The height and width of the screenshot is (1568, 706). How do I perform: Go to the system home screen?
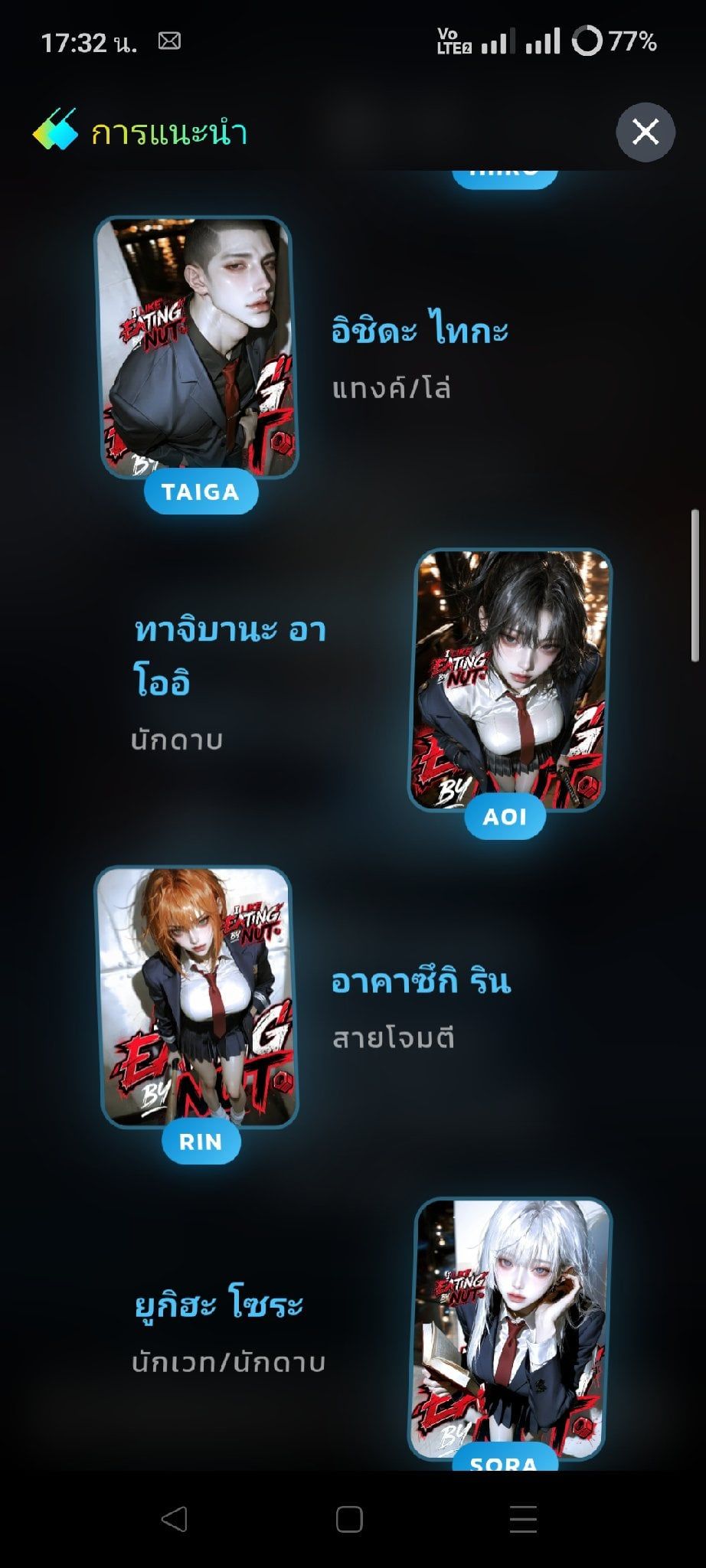[x=349, y=1519]
